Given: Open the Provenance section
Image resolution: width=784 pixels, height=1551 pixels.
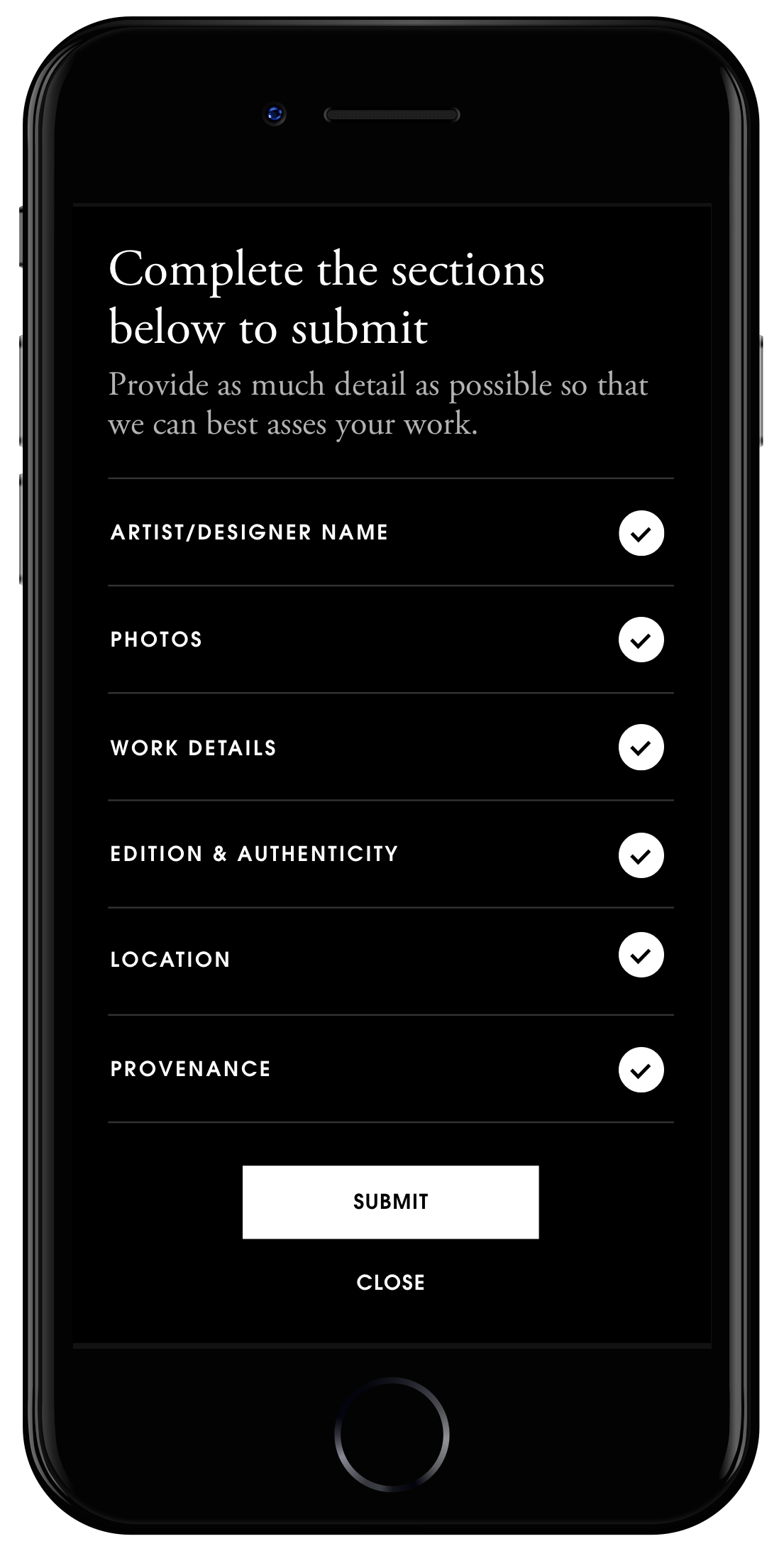Looking at the screenshot, I should click(191, 1069).
